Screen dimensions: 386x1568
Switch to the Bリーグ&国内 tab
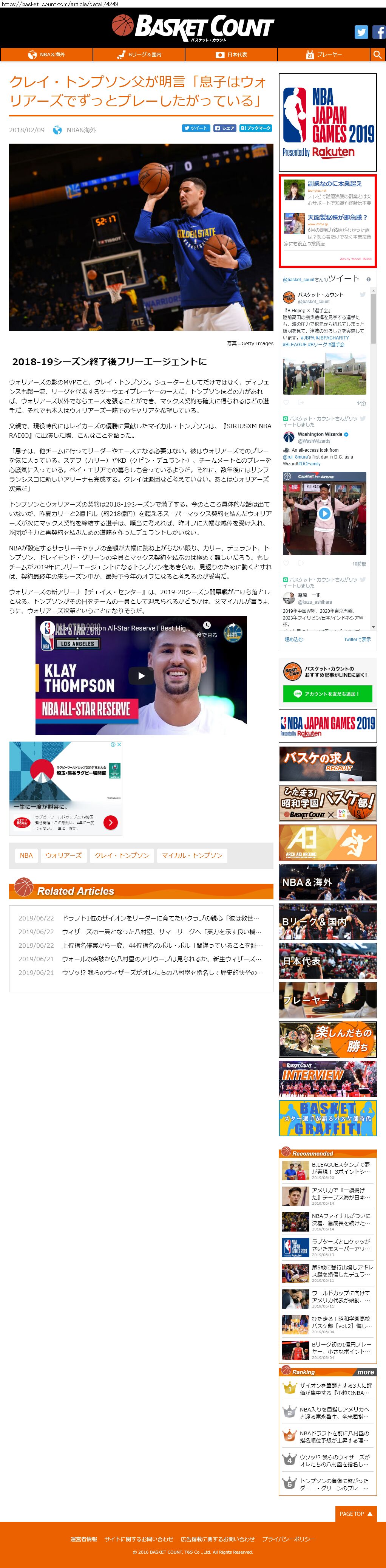[139, 55]
